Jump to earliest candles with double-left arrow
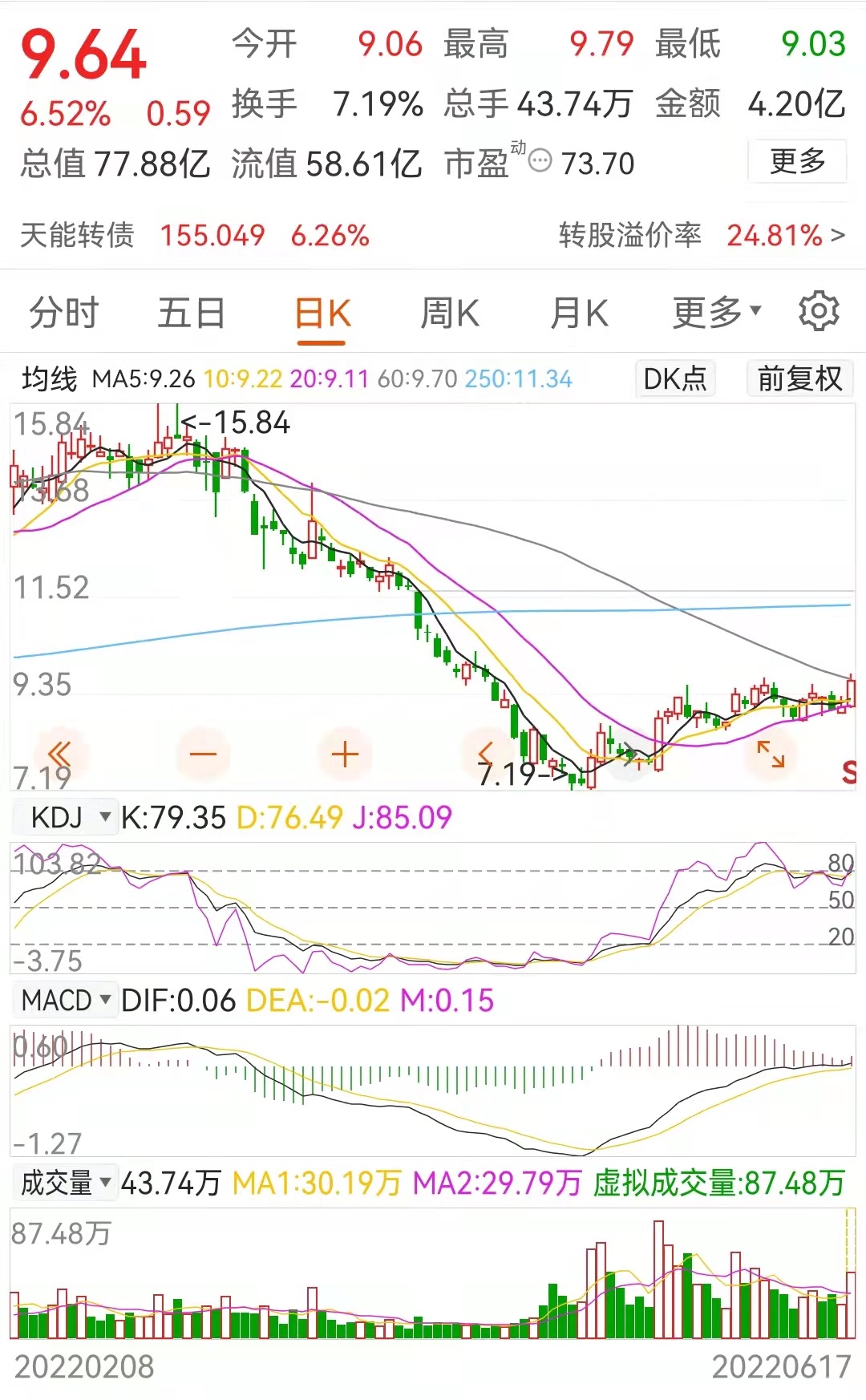 coord(58,752)
